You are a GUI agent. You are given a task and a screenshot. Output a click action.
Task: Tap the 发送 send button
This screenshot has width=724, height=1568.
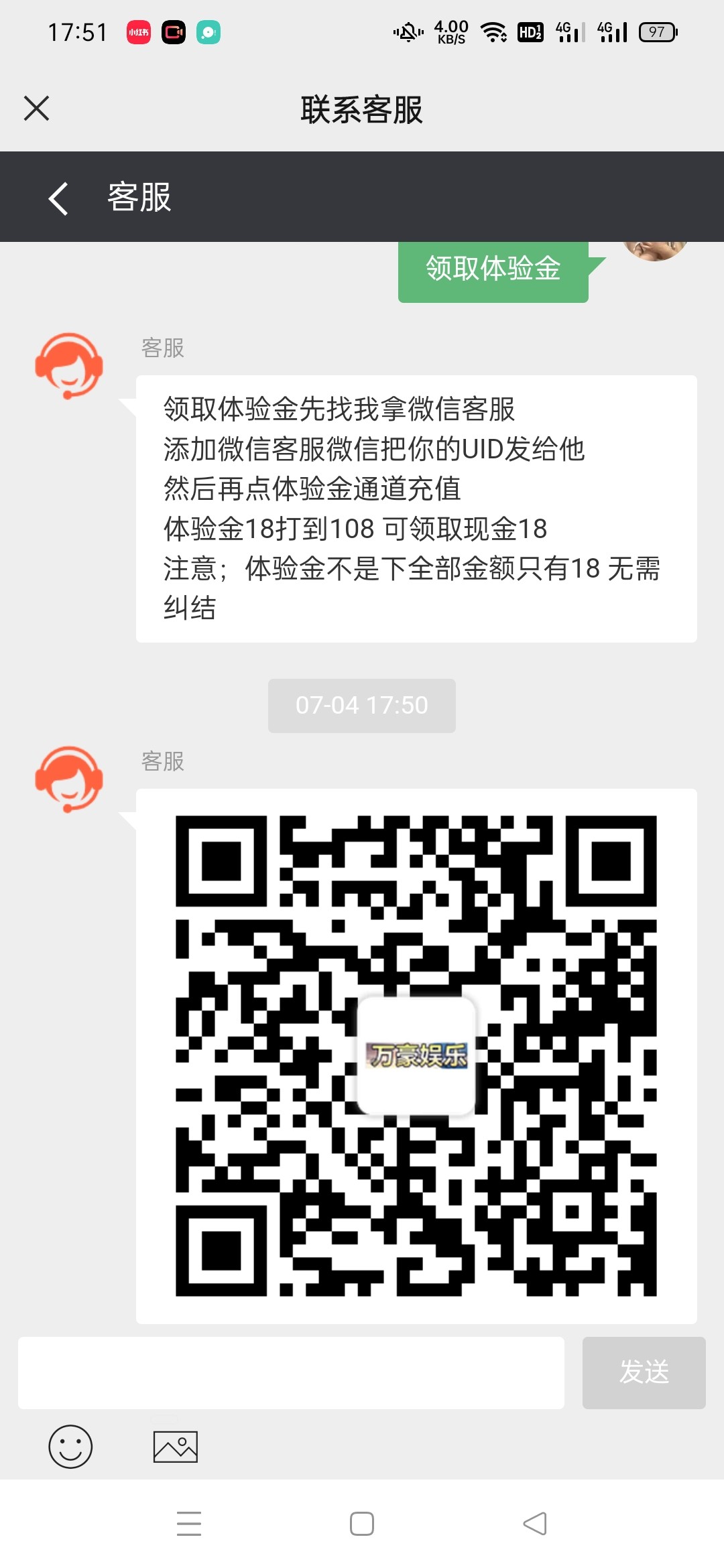[644, 1372]
